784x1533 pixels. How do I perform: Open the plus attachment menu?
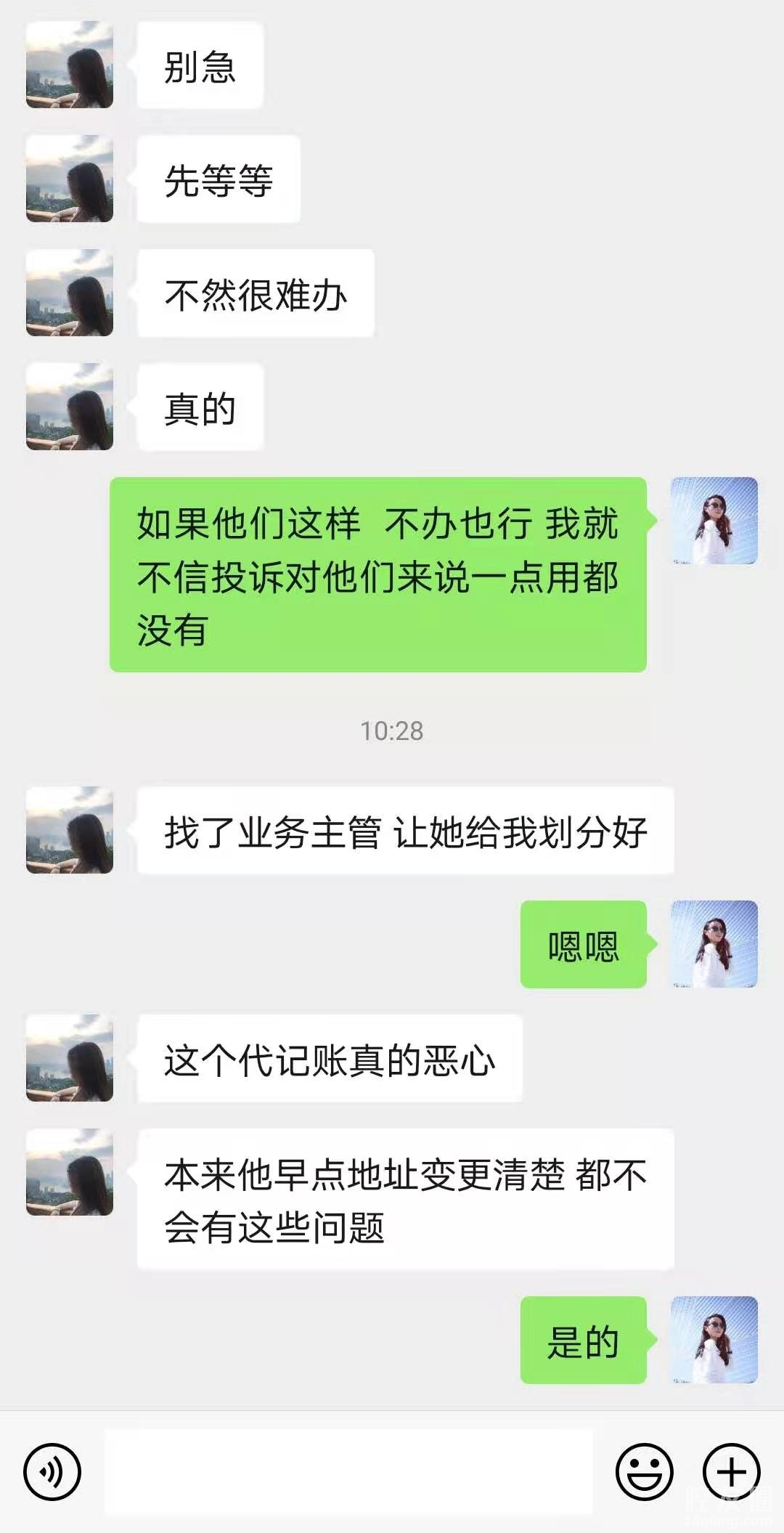pos(731,1472)
